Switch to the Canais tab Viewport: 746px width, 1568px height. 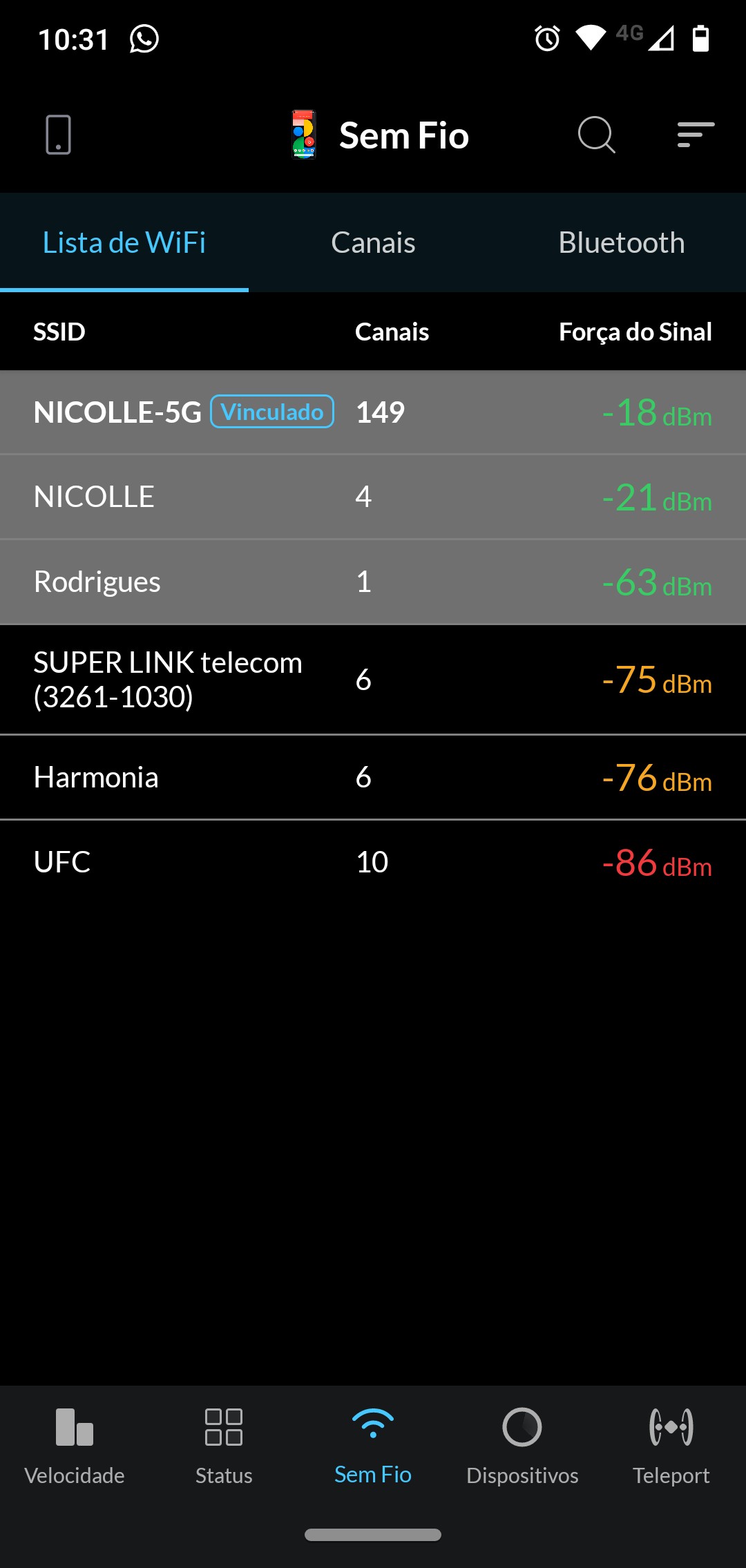coord(373,243)
